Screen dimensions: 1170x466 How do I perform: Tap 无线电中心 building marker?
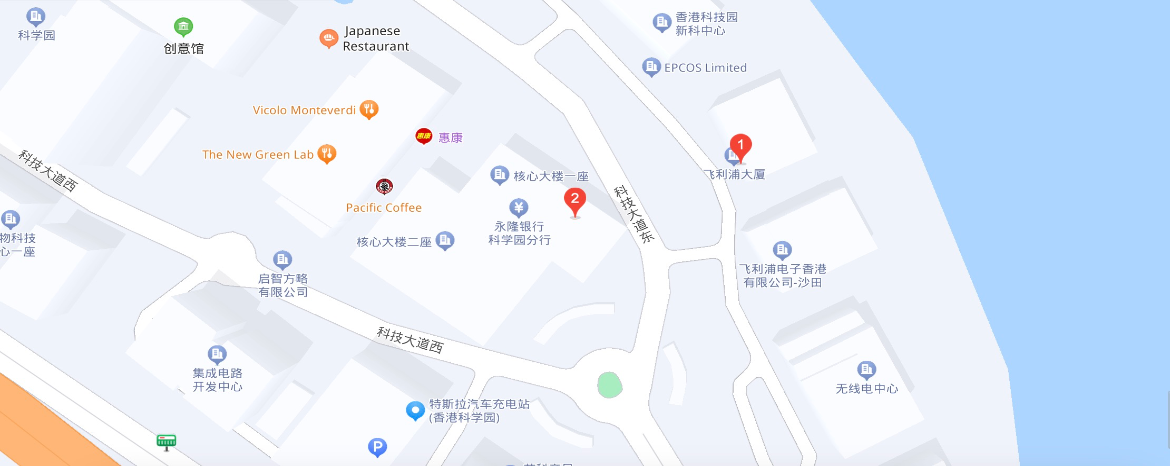[866, 370]
